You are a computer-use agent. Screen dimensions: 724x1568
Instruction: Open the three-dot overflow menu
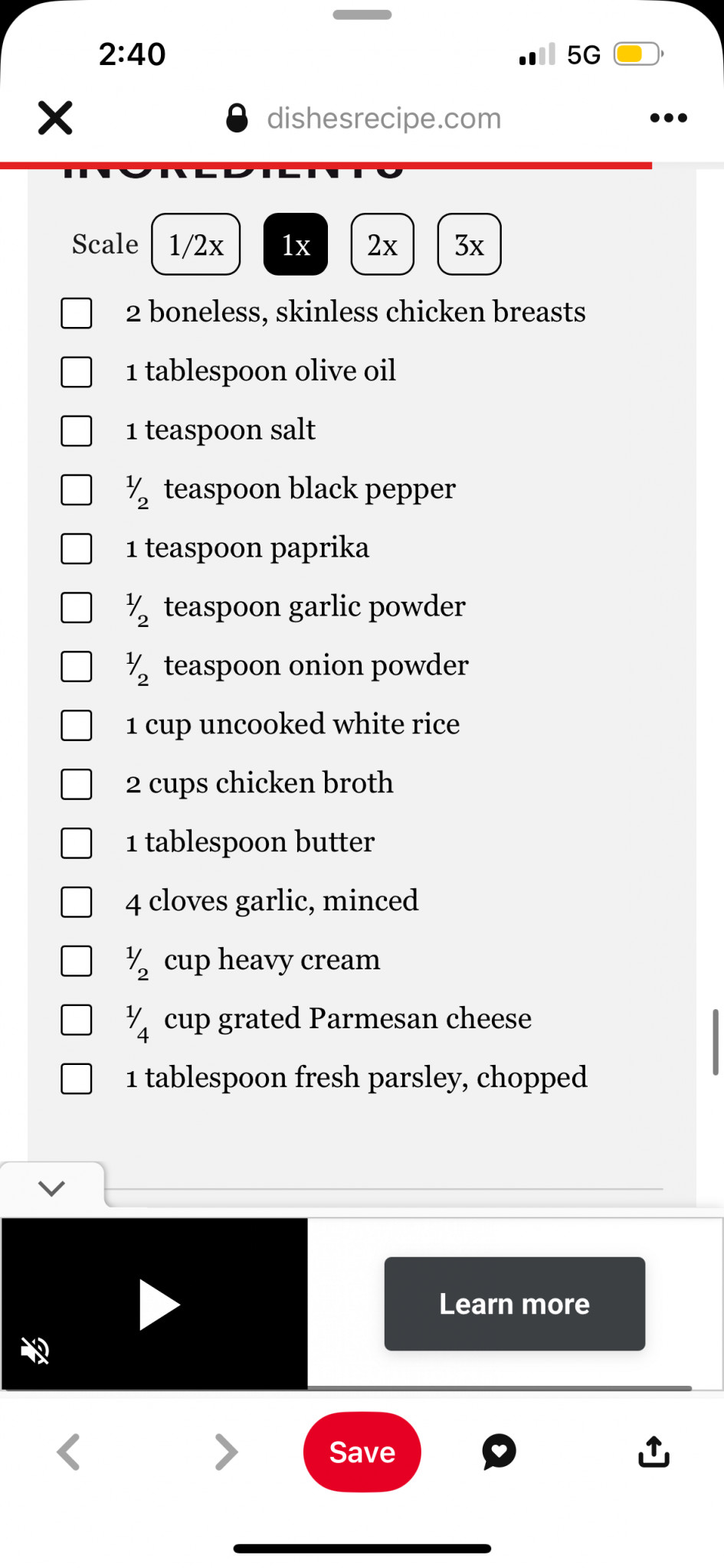[x=668, y=118]
